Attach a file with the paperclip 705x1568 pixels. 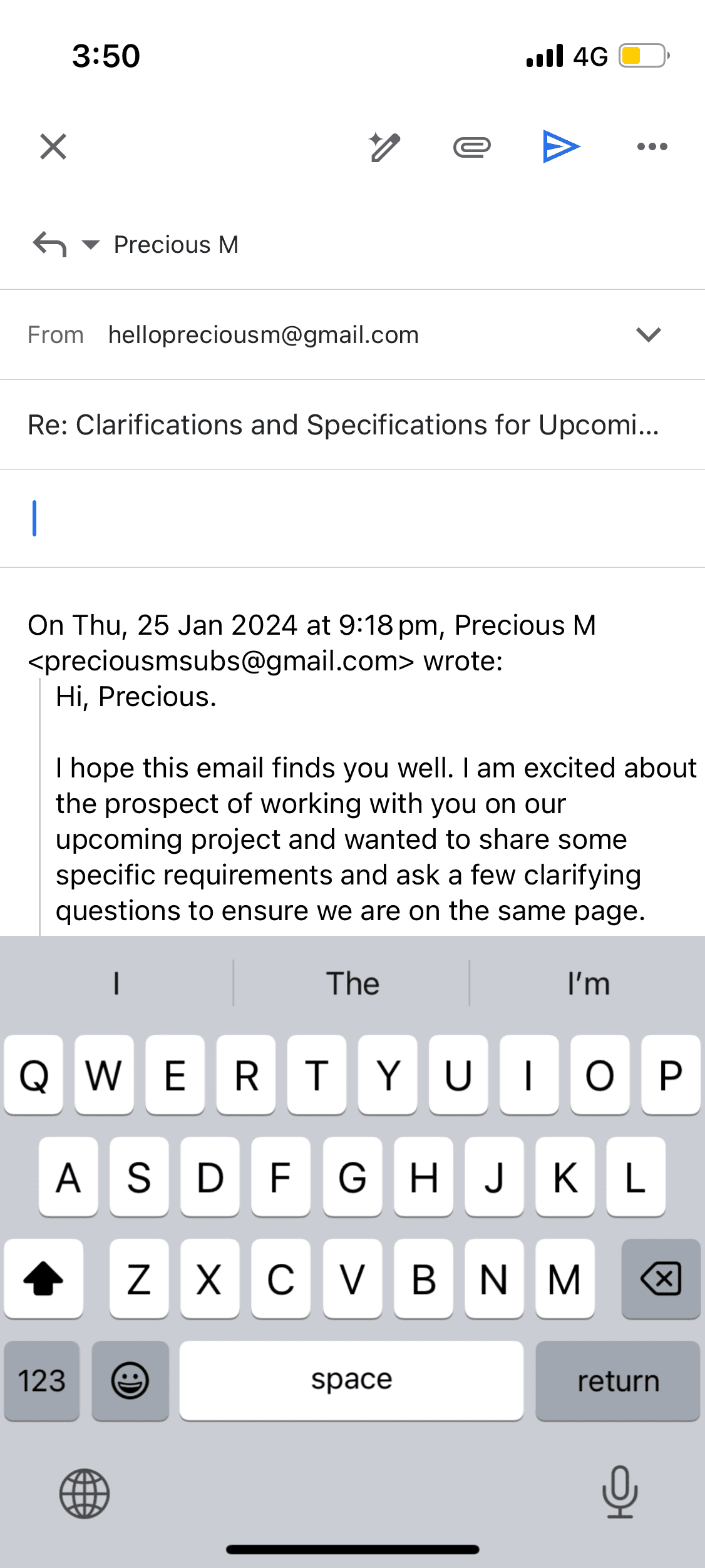pos(472,147)
